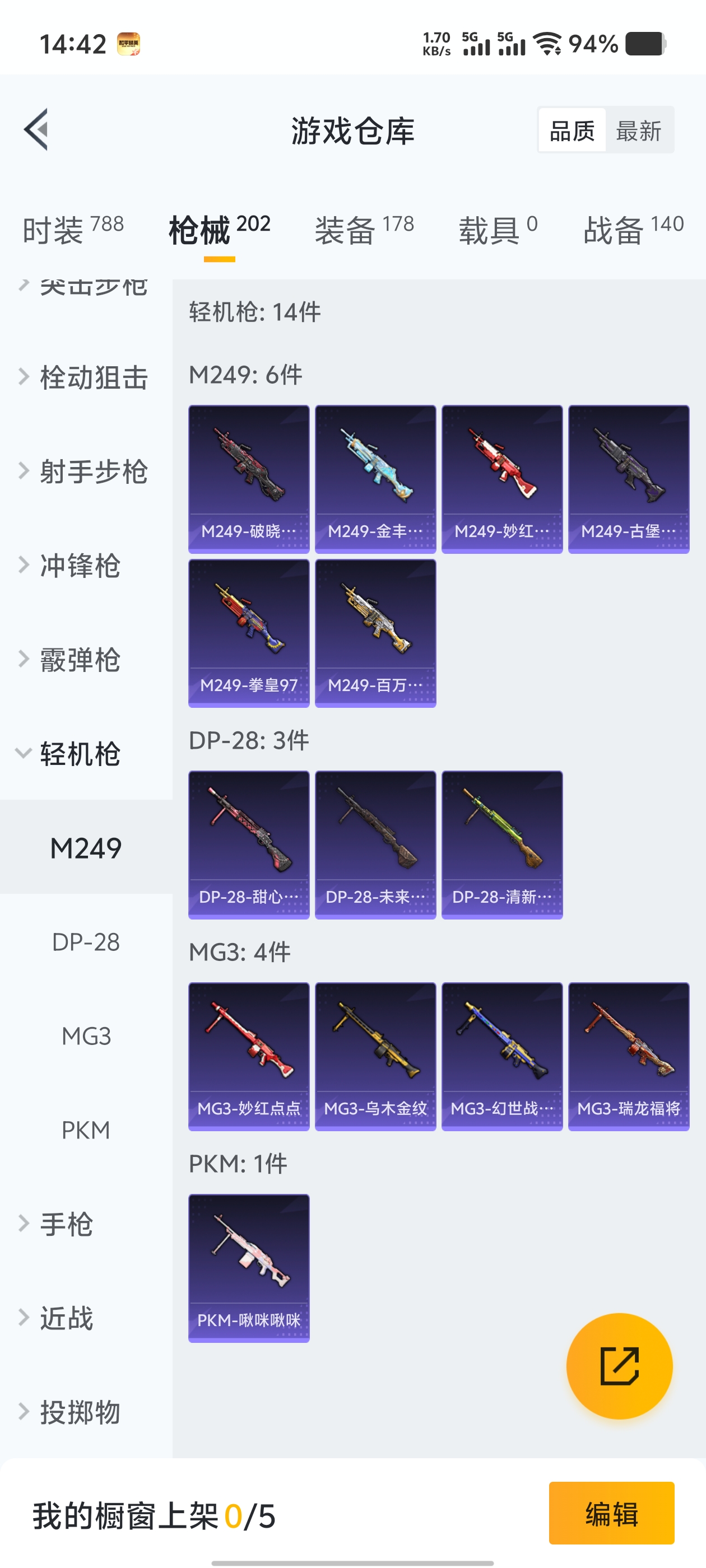This screenshot has width=706, height=1568.
Task: Open the PKM-啾咪啾咪 skin
Action: point(249,1267)
